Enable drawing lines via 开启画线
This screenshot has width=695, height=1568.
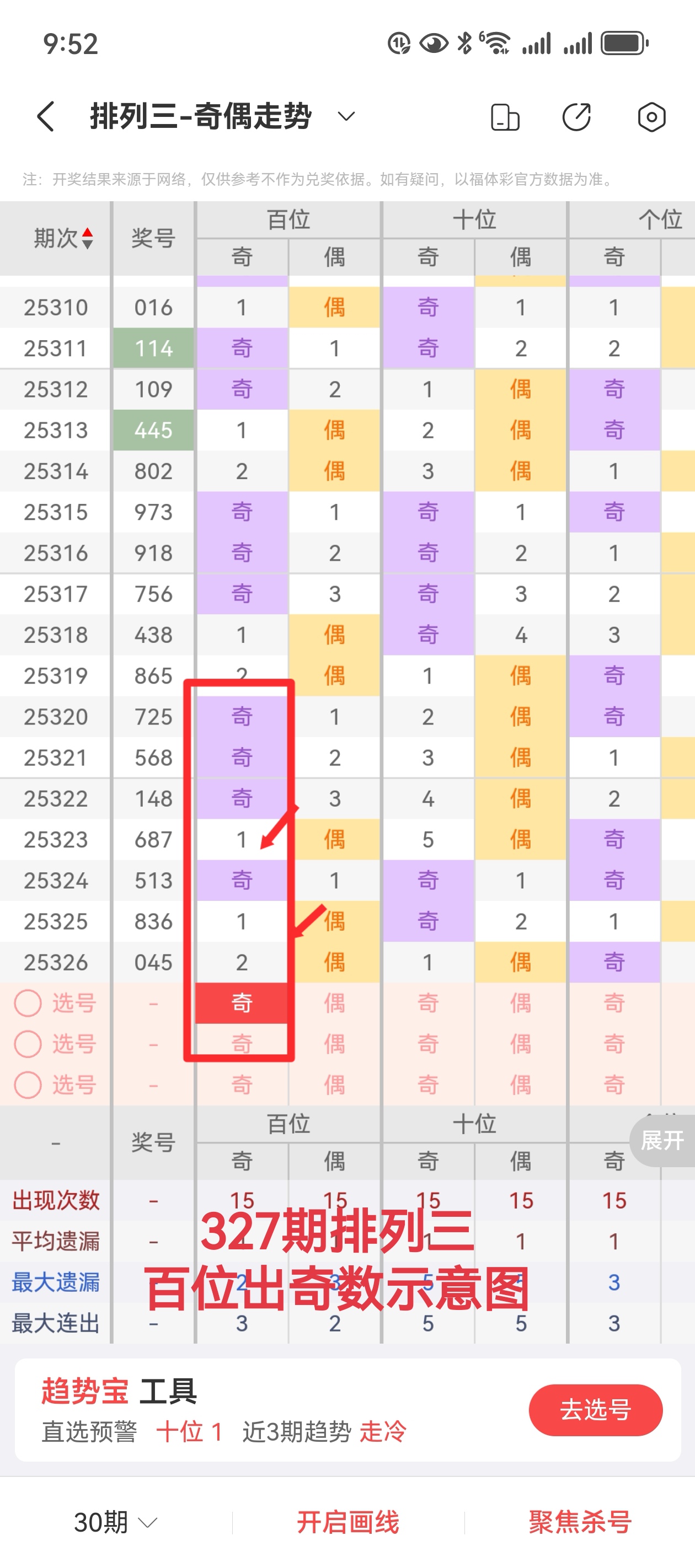[348, 1522]
